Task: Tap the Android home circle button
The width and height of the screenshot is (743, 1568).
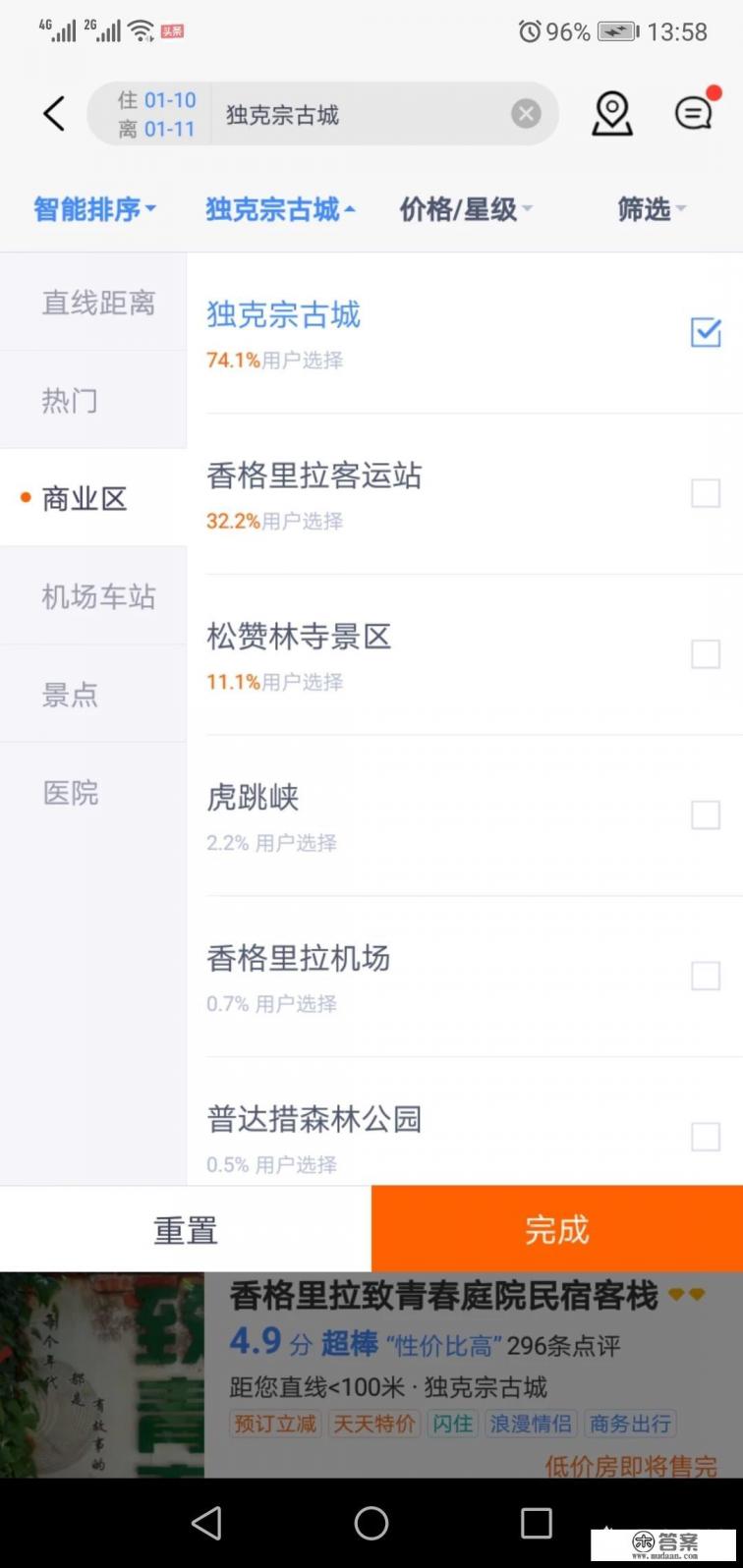Action: coord(371,1524)
